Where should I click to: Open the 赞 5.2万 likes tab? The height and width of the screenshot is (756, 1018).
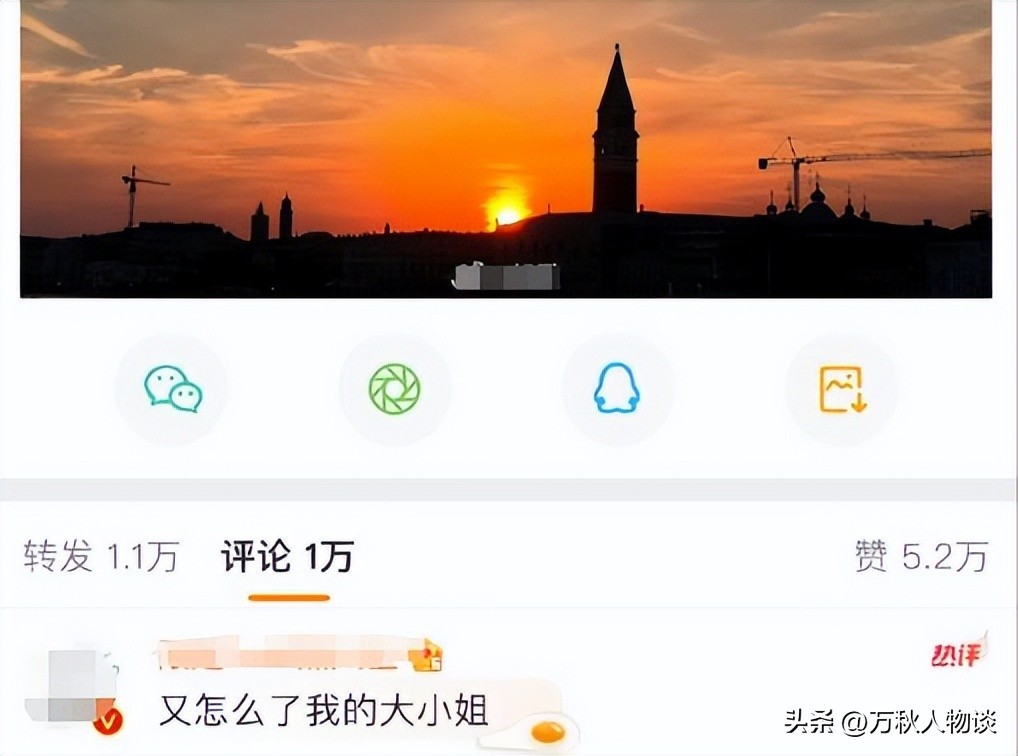(x=921, y=557)
